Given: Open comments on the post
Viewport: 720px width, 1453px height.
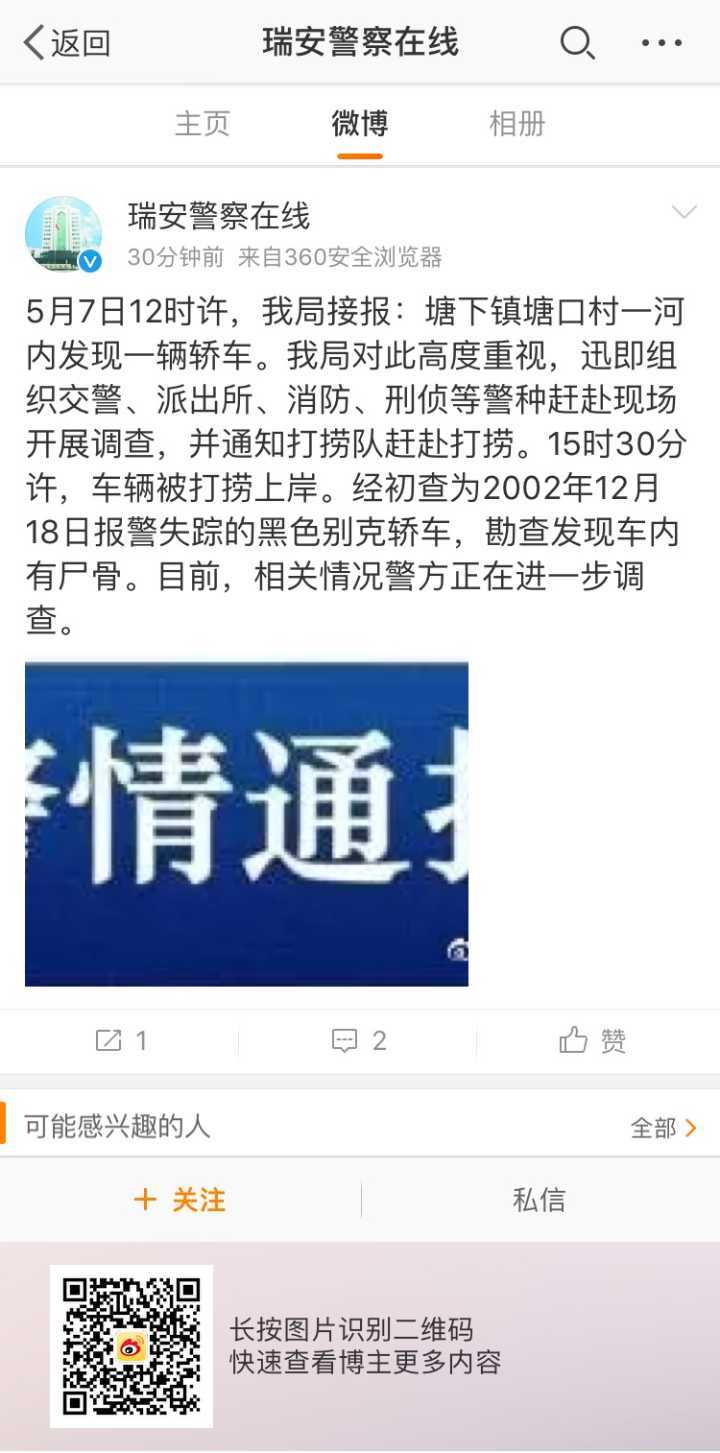Looking at the screenshot, I should point(358,1041).
